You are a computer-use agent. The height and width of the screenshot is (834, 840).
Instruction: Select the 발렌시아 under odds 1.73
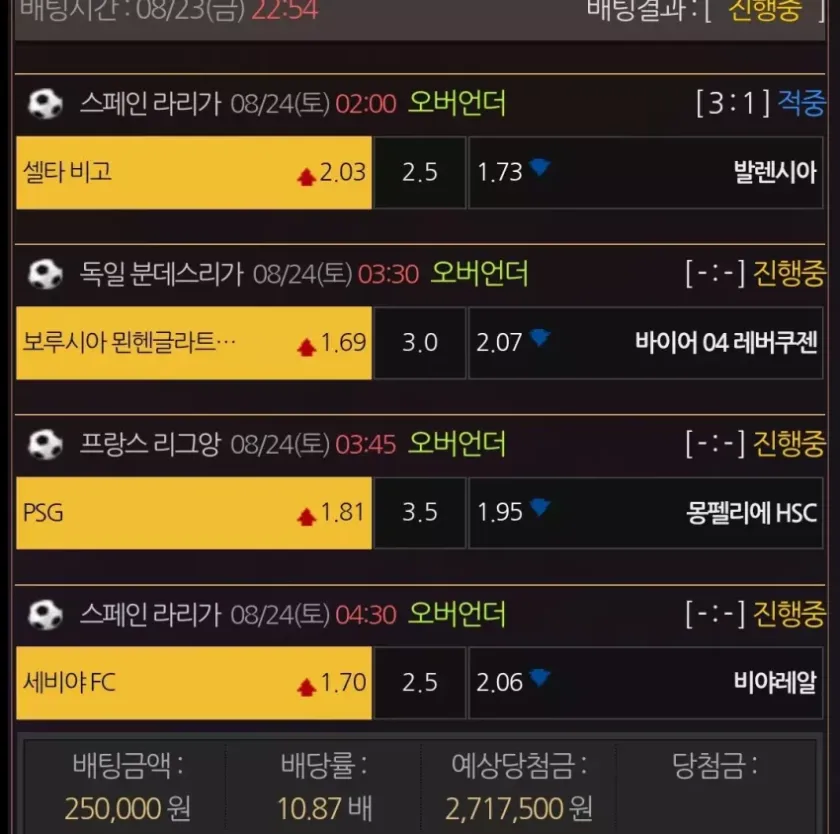646,172
